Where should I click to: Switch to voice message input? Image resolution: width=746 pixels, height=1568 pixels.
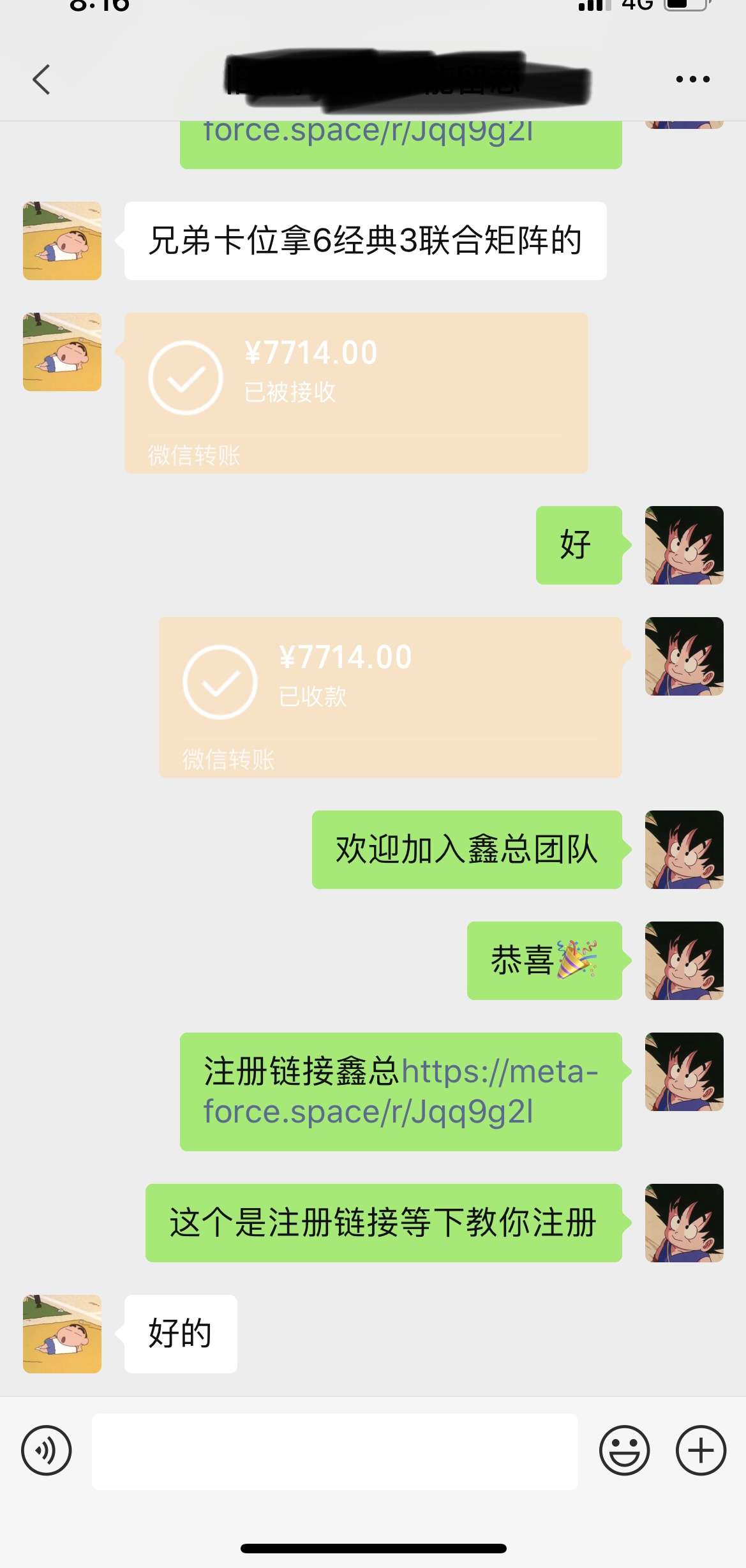(x=47, y=1450)
